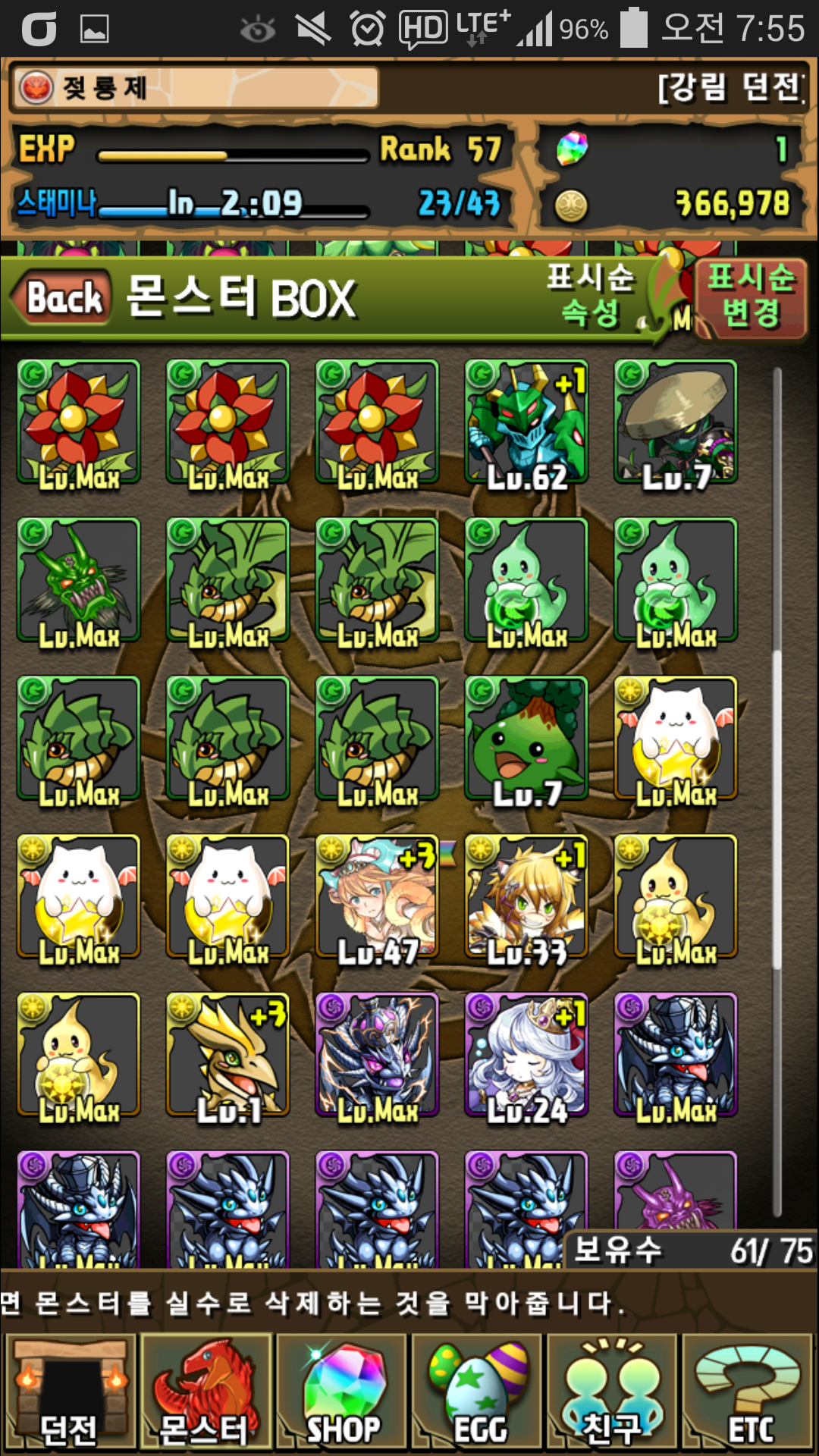Select the green knight monster Lv.62

526,422
